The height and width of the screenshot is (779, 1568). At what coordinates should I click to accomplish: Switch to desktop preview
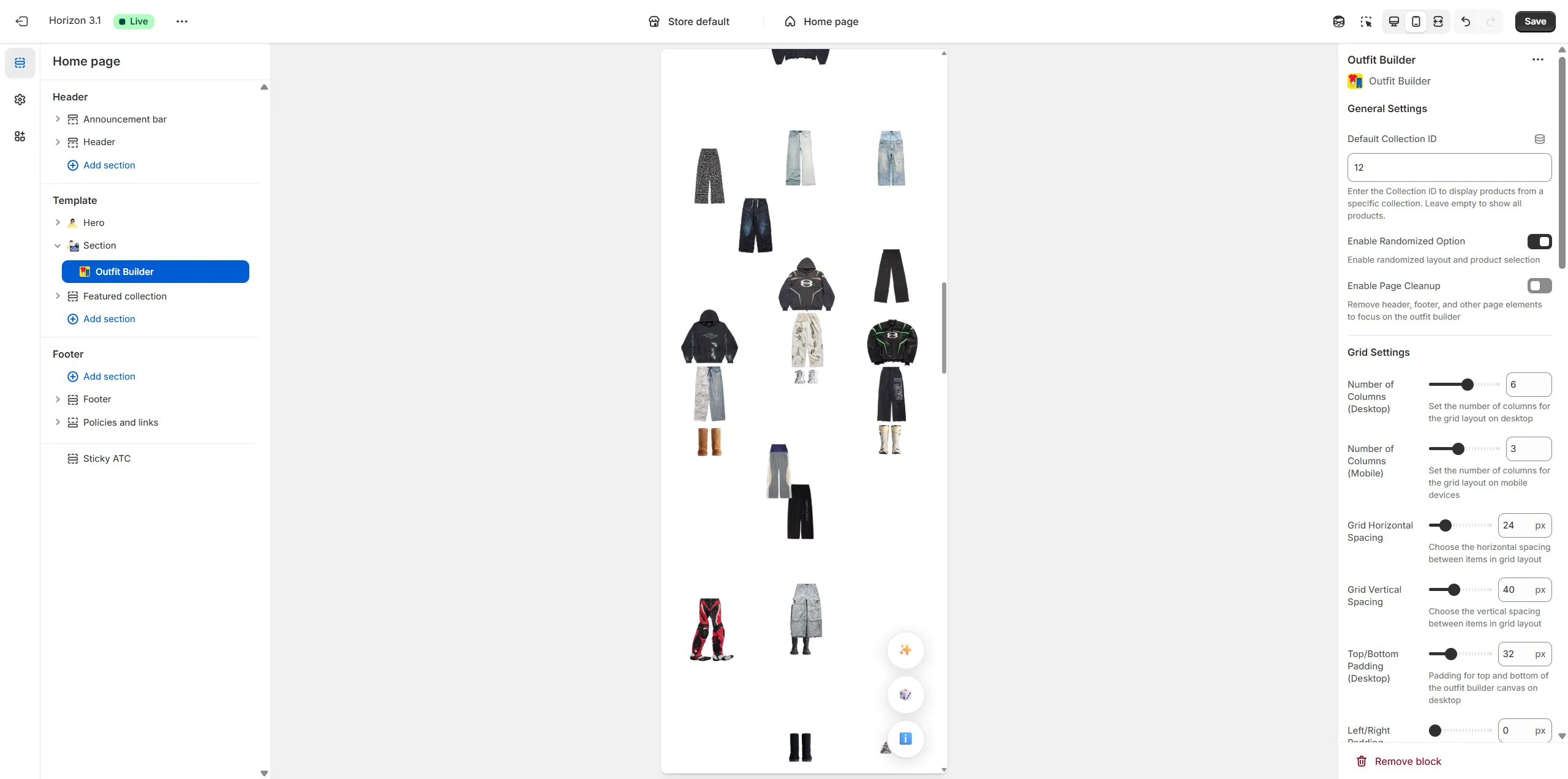[x=1393, y=21]
